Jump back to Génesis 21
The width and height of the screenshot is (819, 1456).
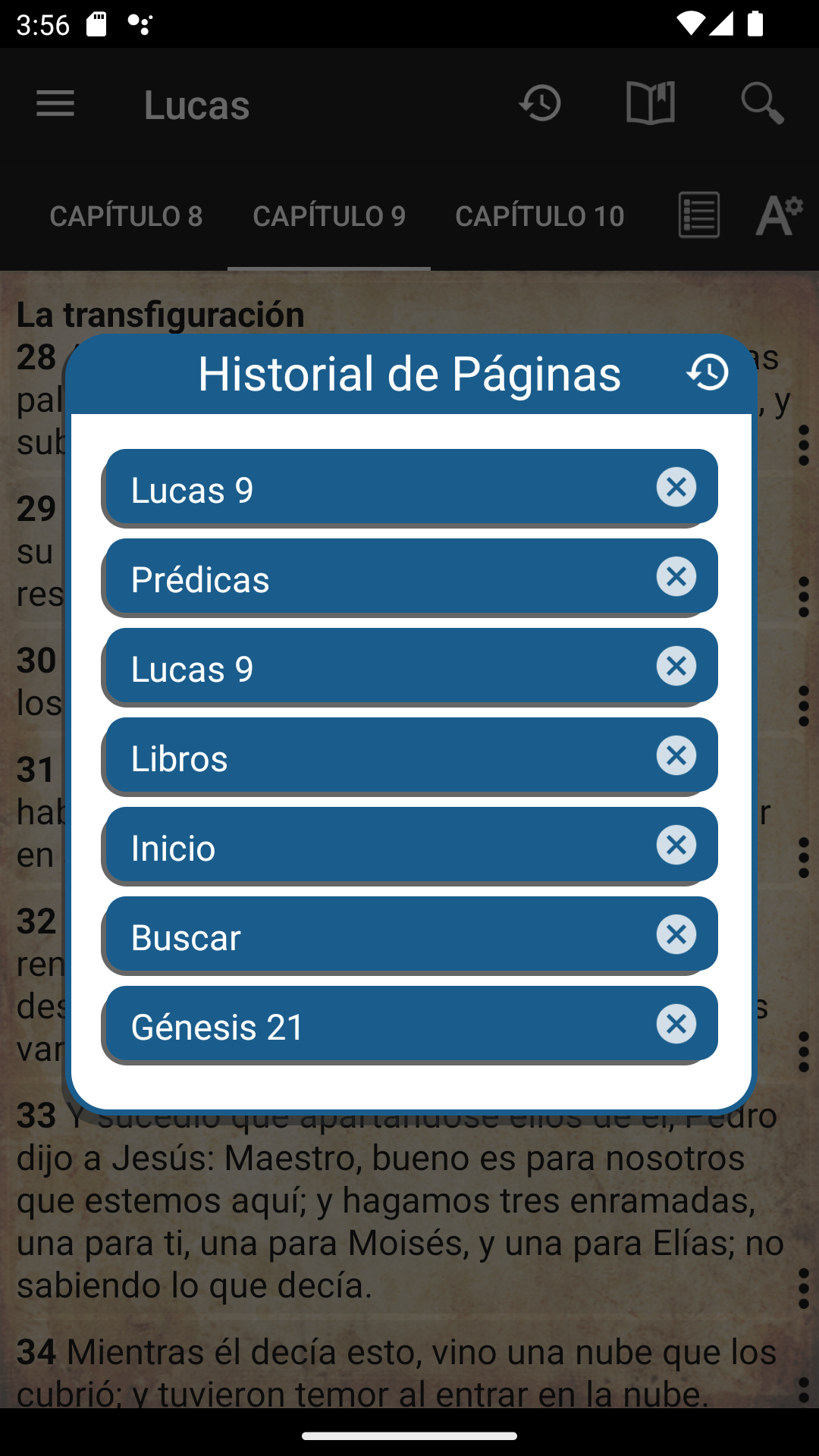pyautogui.click(x=409, y=1025)
